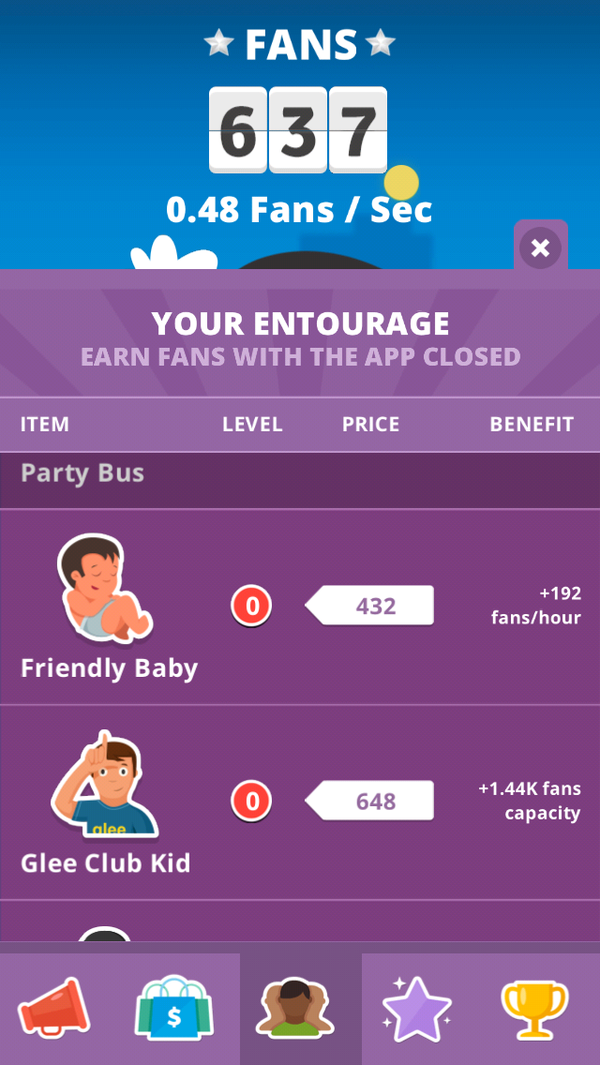Open the megaphone tab
The height and width of the screenshot is (1065, 600).
[x=56, y=1008]
